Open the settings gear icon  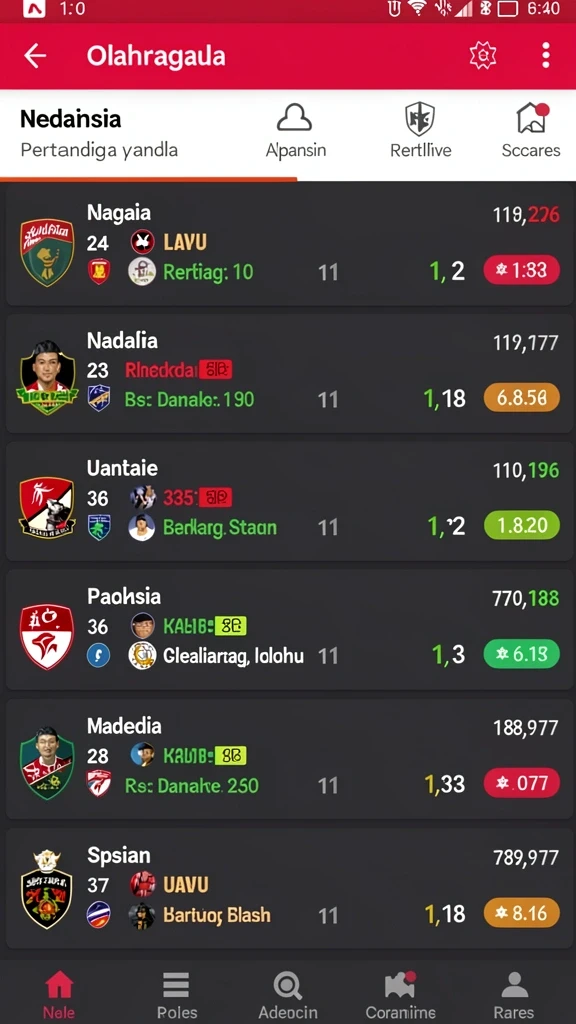(x=483, y=56)
